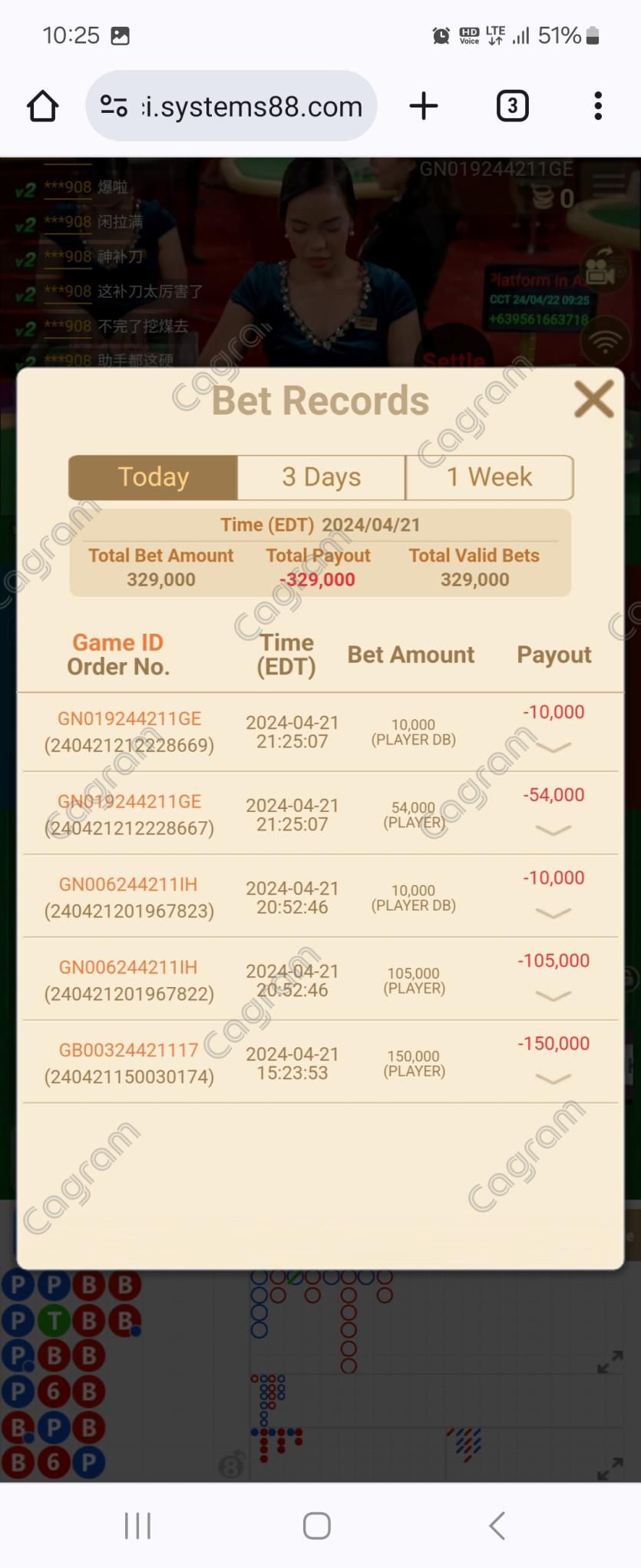Switch to the 3 Days tab

click(321, 477)
